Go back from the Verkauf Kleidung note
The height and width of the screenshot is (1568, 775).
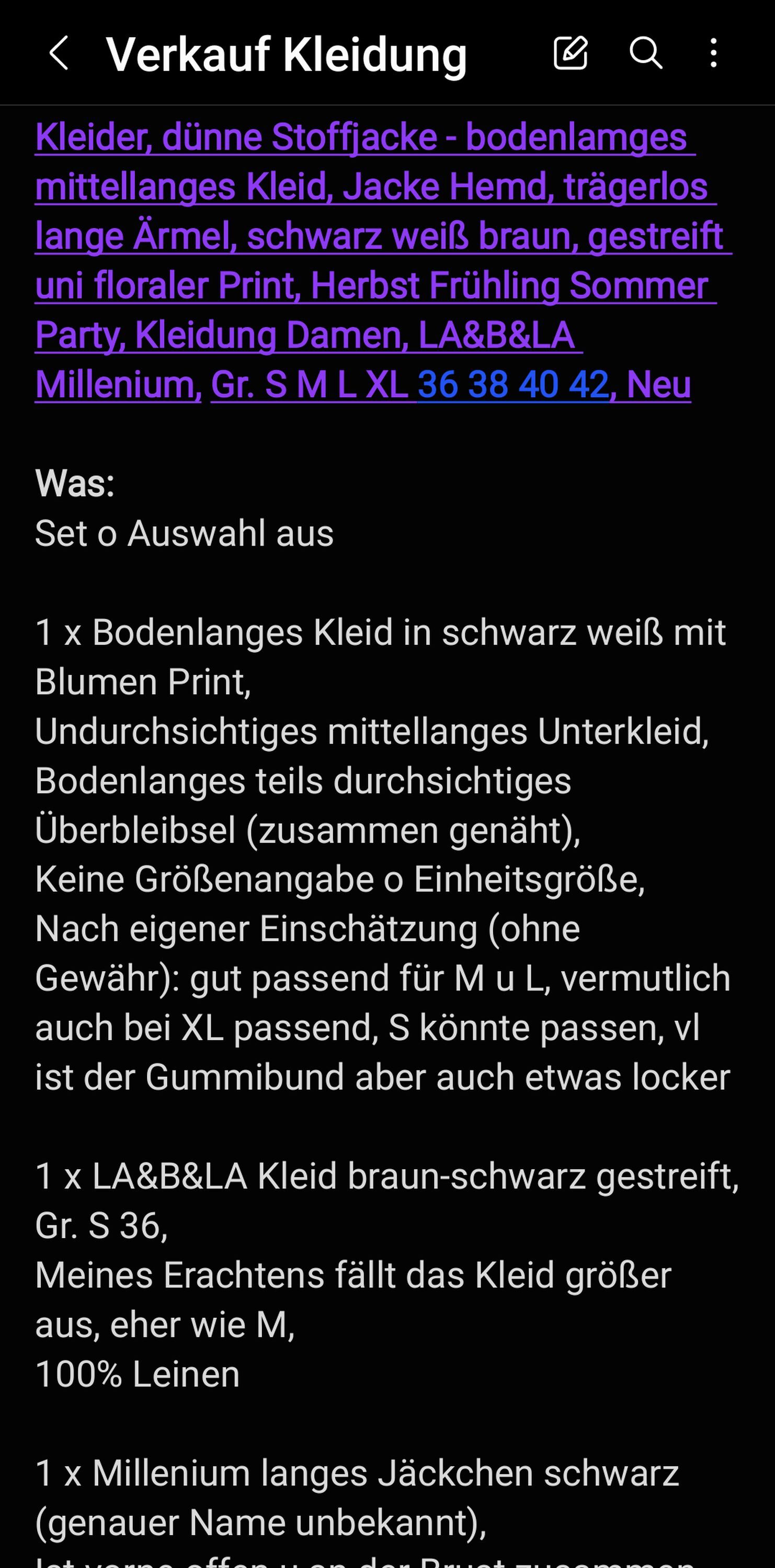tap(59, 53)
